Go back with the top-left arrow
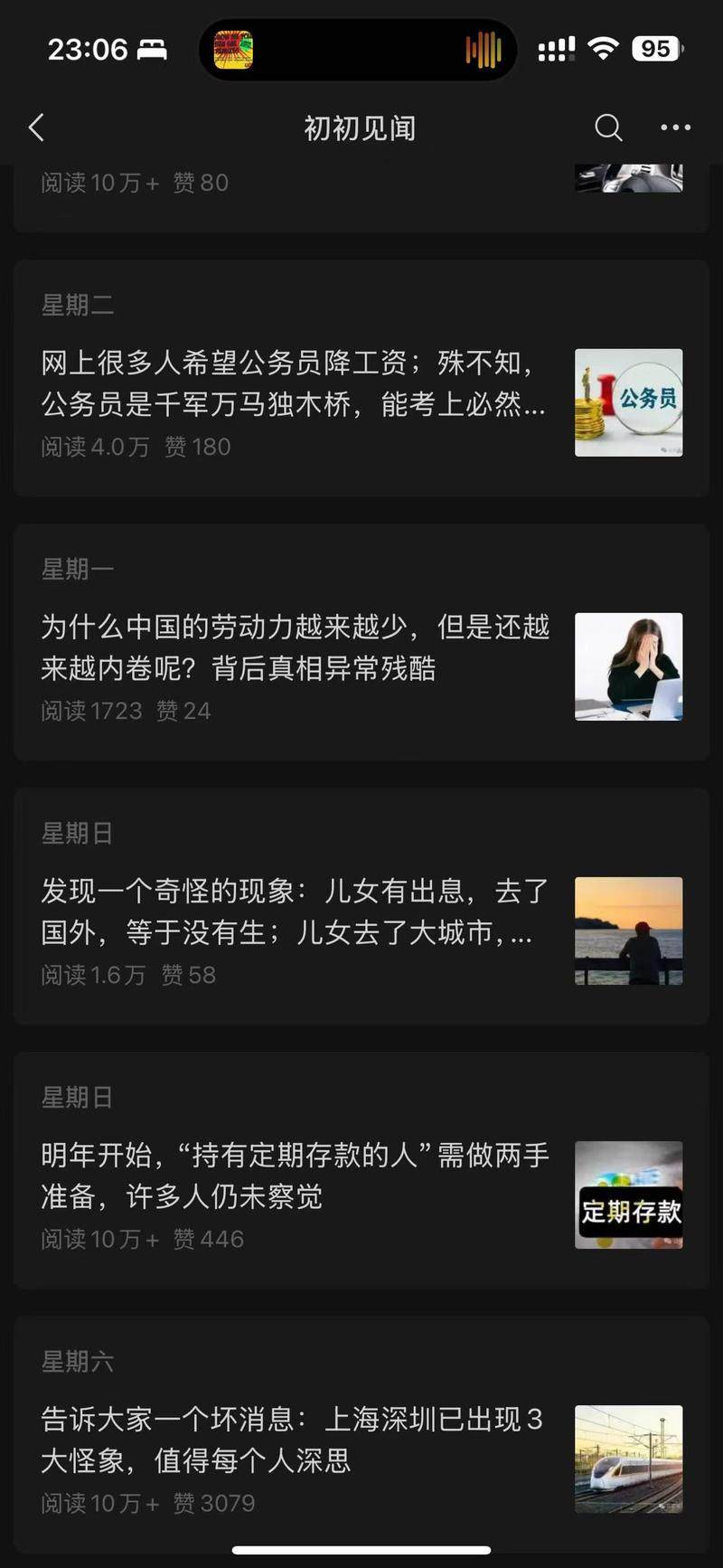 tap(37, 128)
